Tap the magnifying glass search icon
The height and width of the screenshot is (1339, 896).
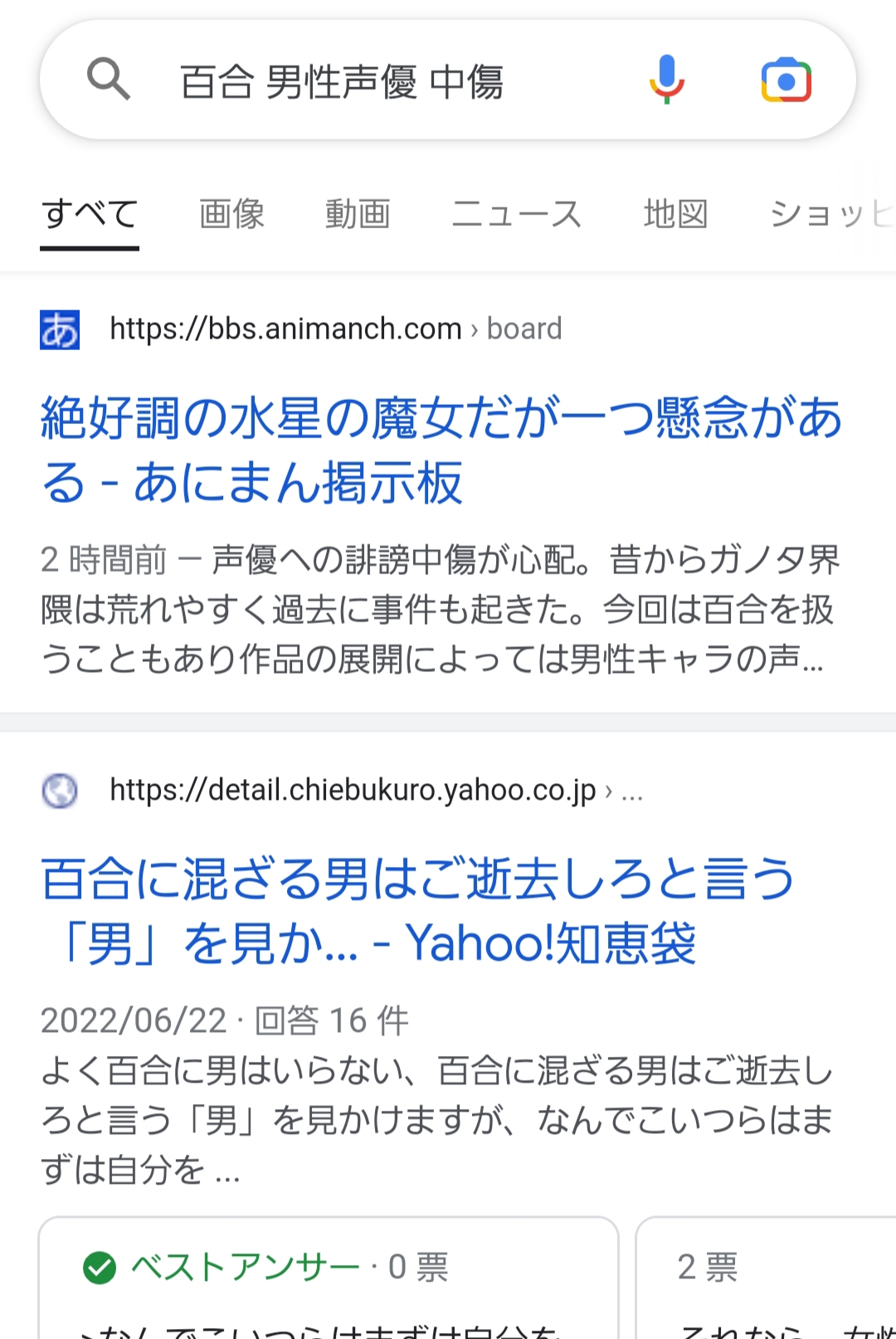(109, 80)
